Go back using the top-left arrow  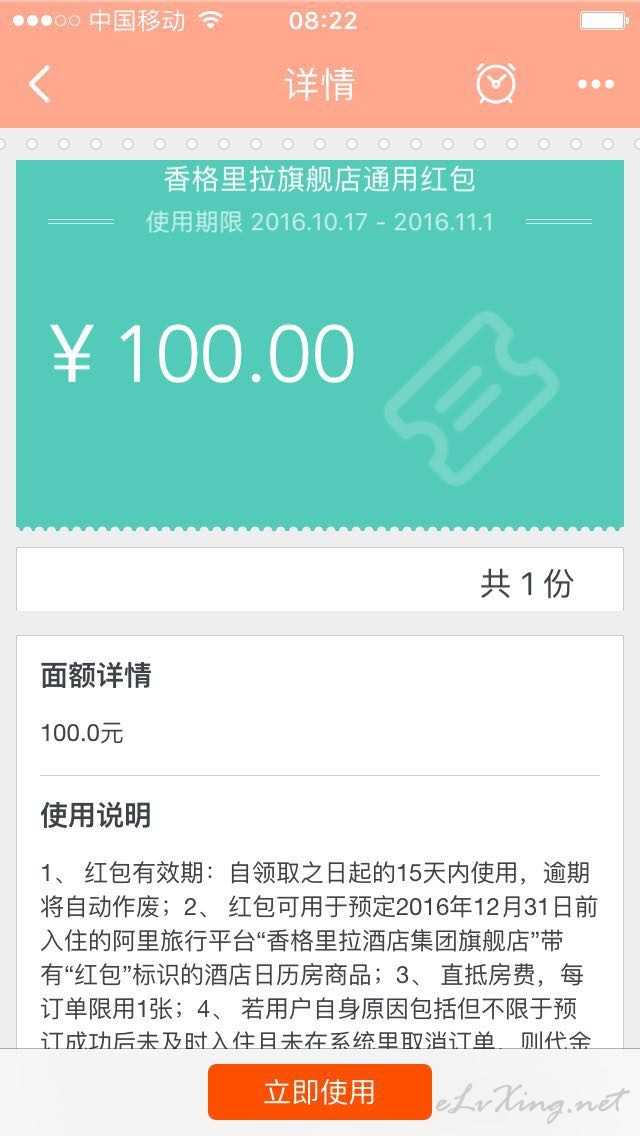(x=40, y=83)
